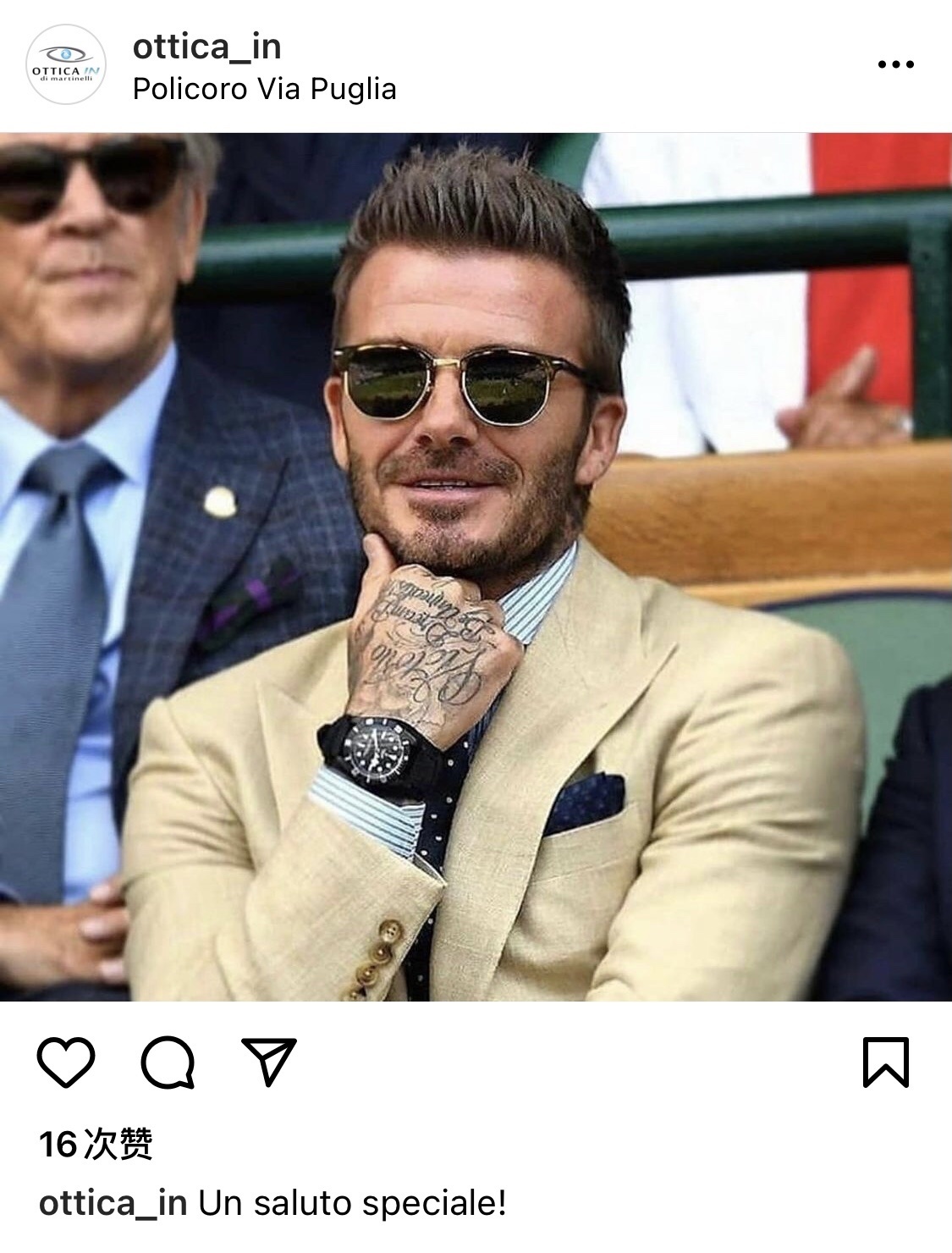Tap the post photo

click(x=476, y=566)
